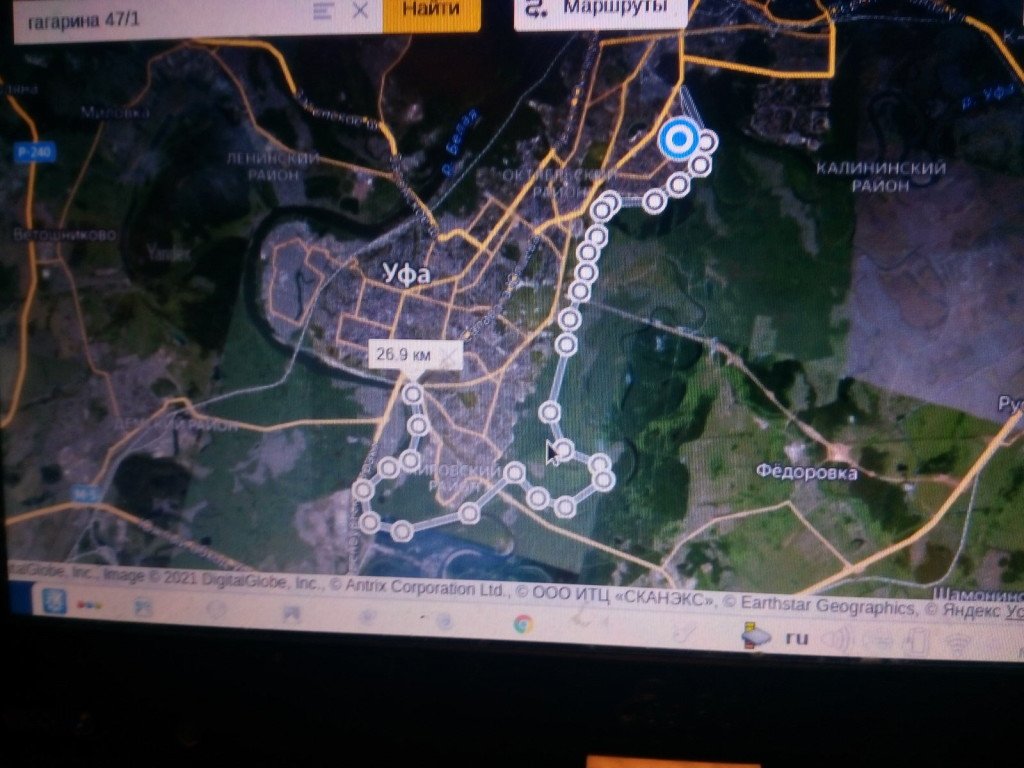Clear the search query text
This screenshot has height=768, width=1024.
(360, 11)
